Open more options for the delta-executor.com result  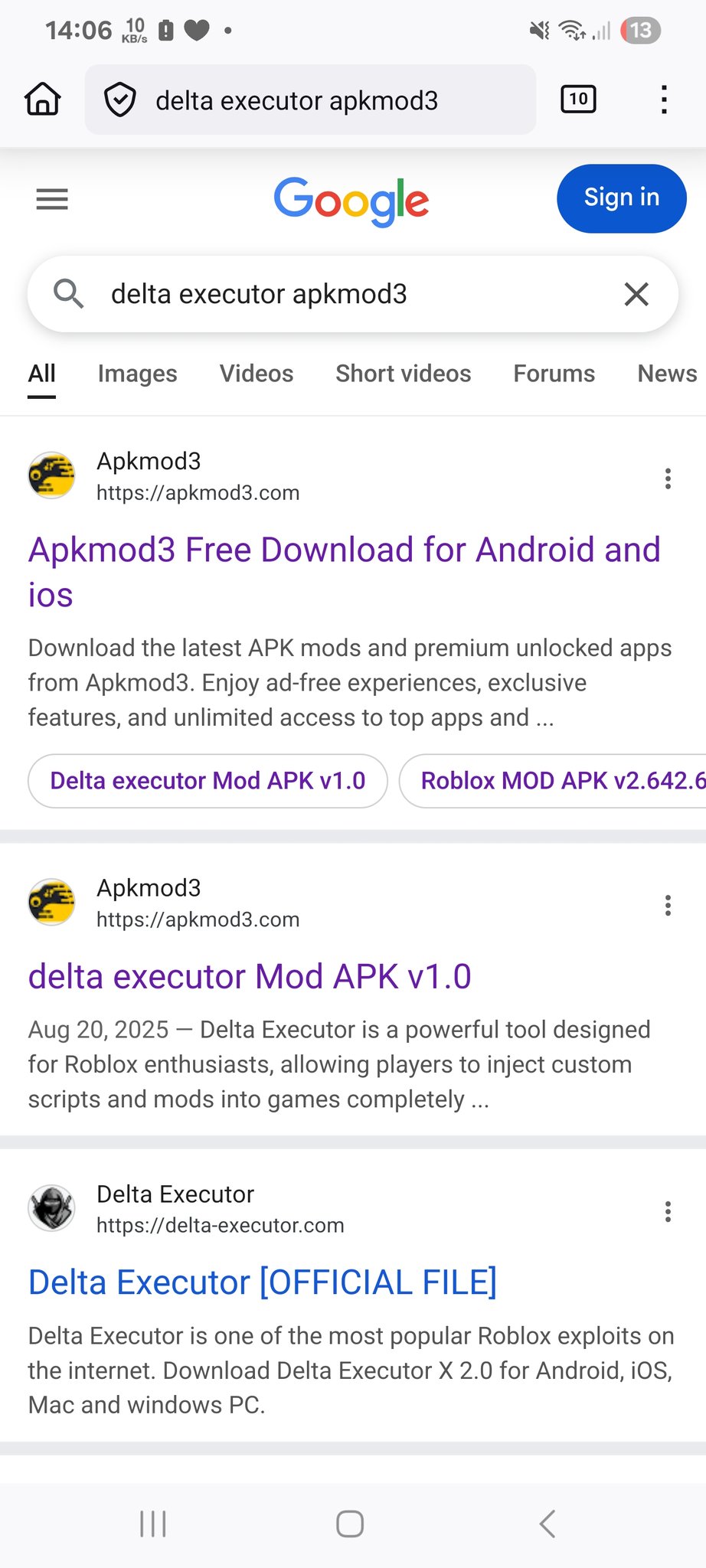pyautogui.click(x=668, y=1211)
